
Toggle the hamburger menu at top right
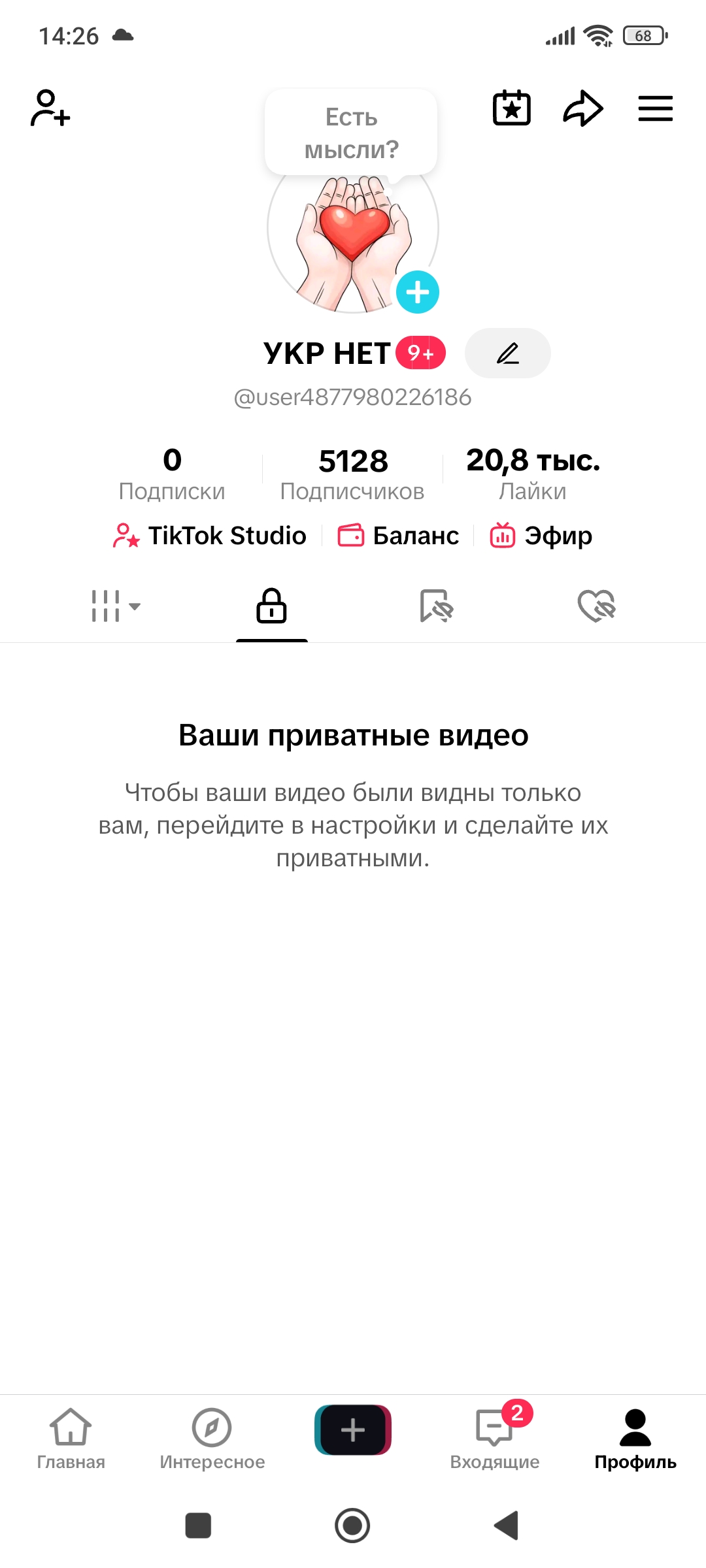655,108
